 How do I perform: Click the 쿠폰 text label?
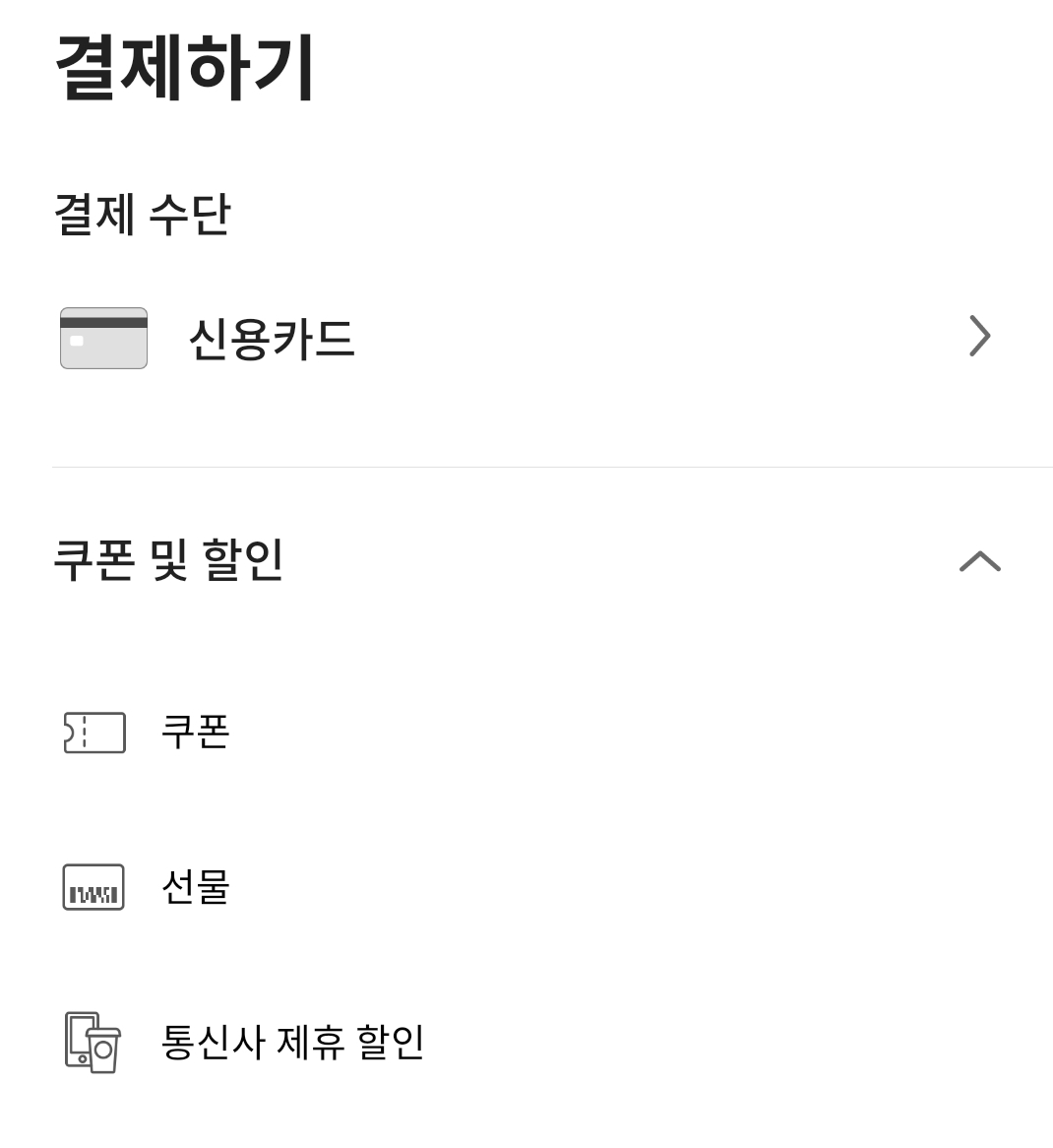(195, 733)
